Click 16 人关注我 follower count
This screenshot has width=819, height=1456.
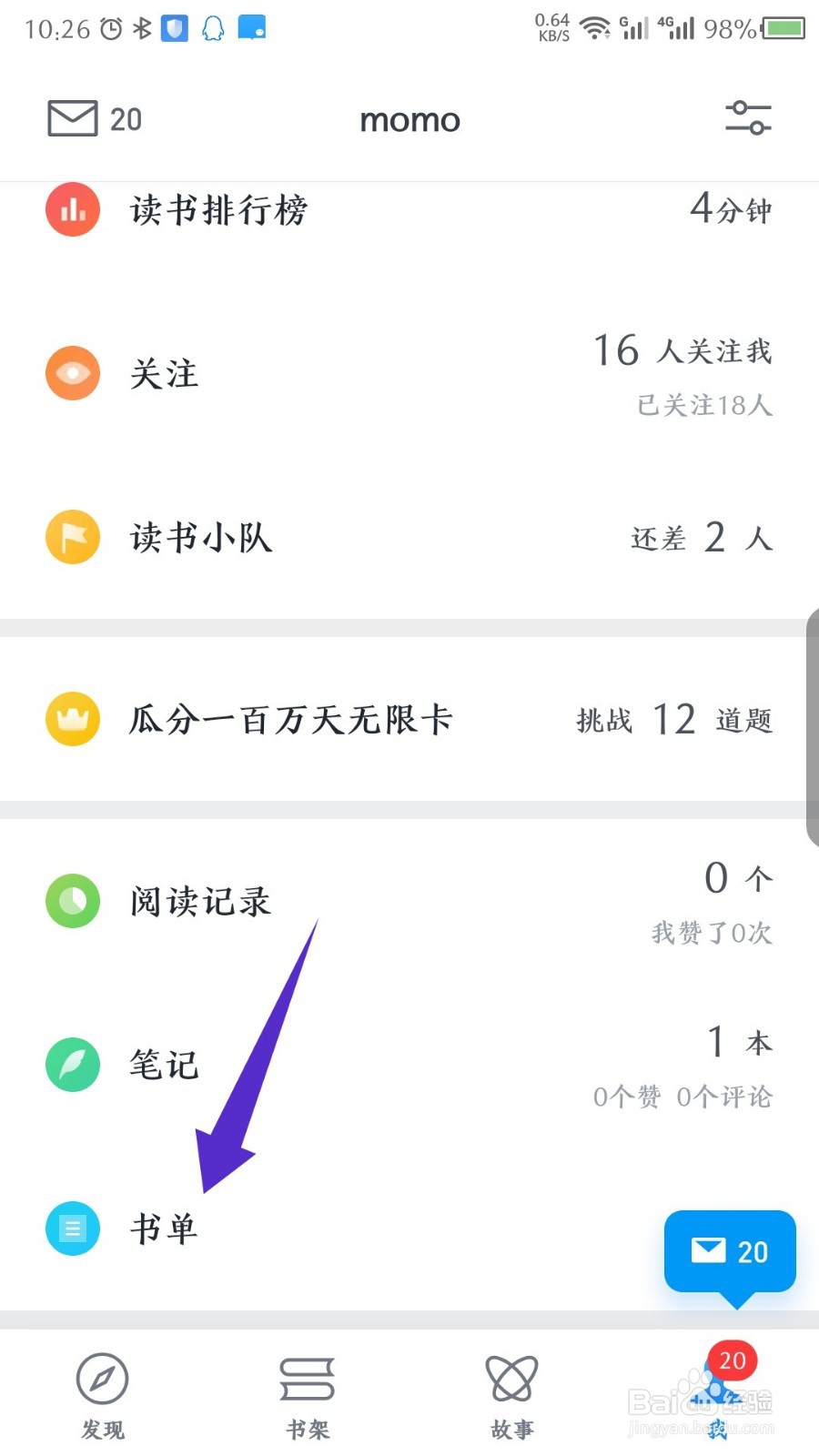682,351
